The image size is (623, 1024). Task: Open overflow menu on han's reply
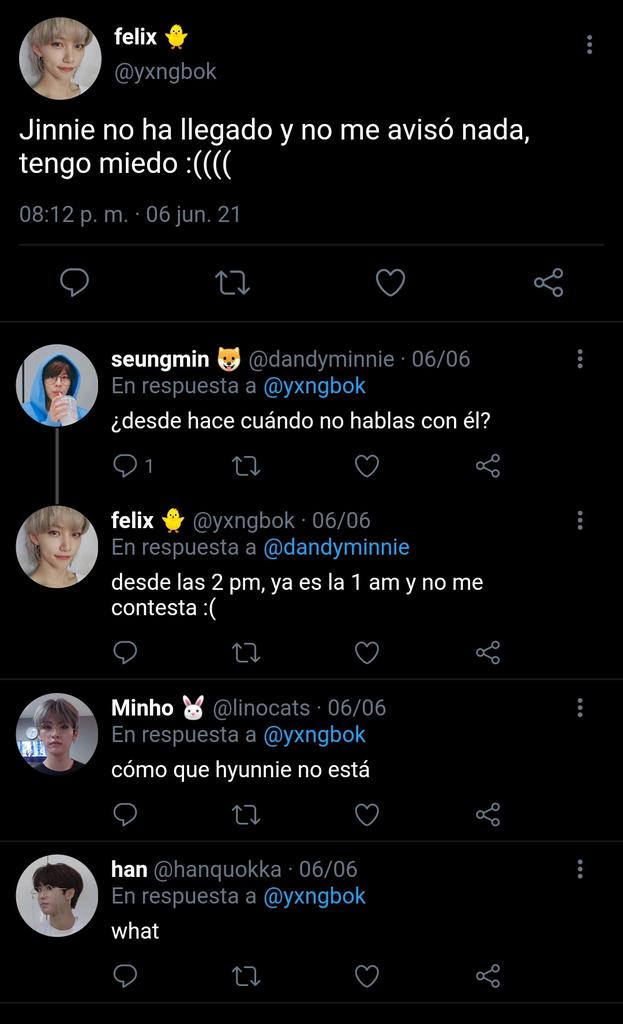pos(580,869)
